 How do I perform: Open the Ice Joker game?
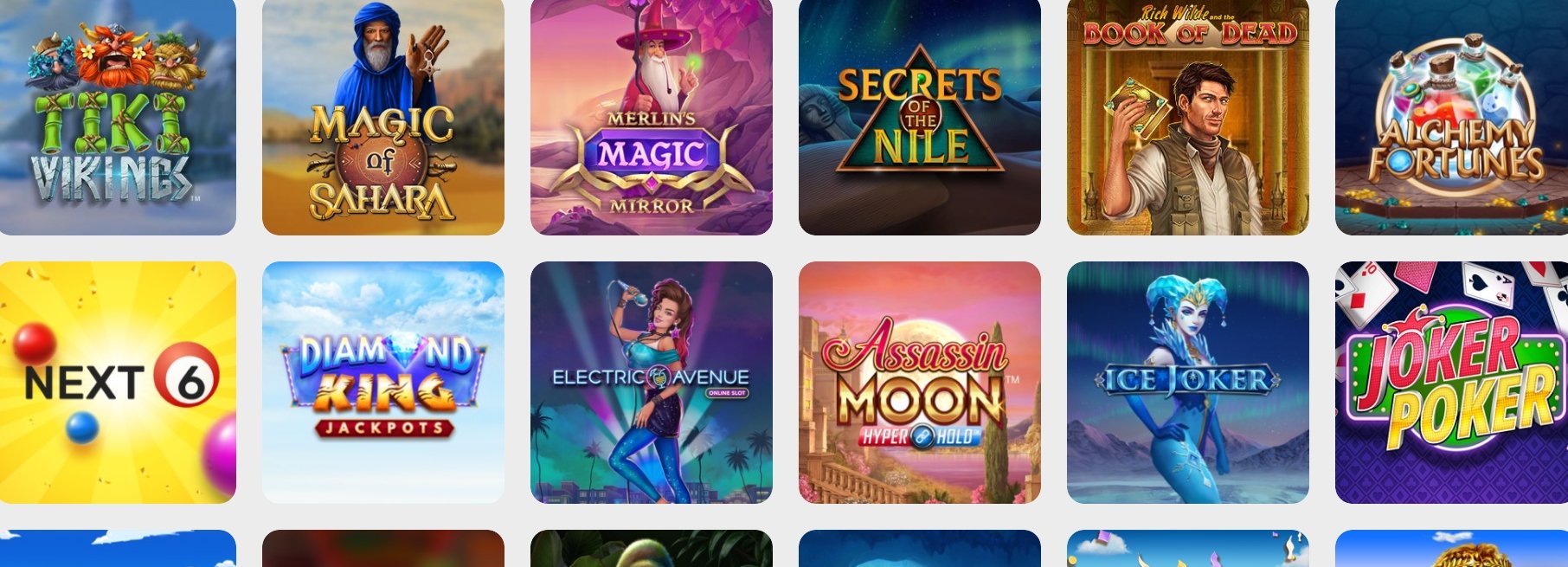coord(1187,382)
